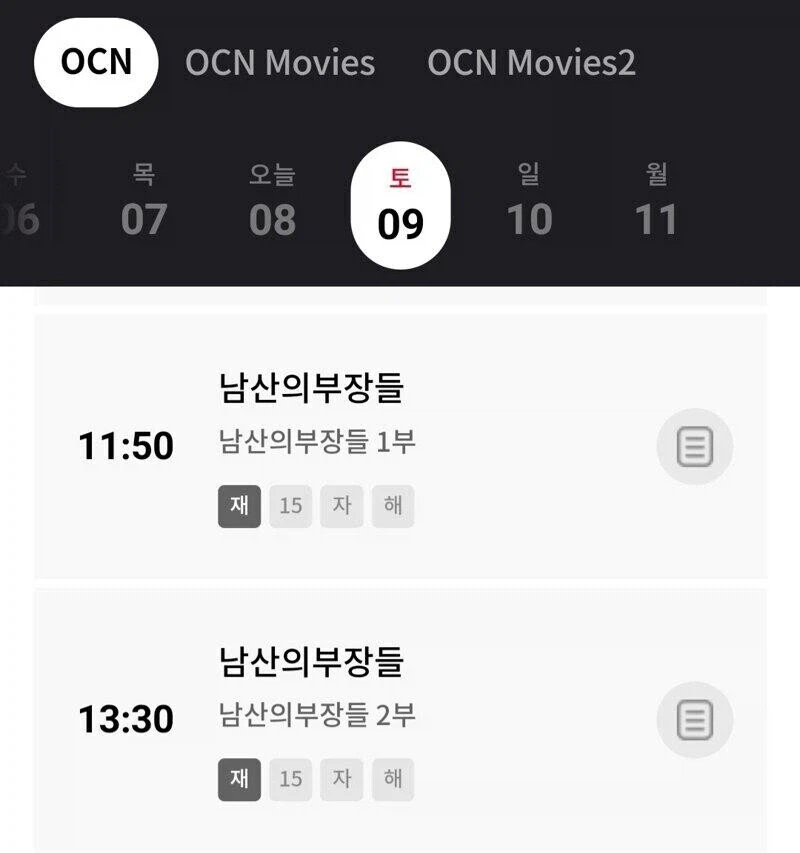The image size is (800, 853).
Task: Click the 재 rerun badge for the 11:50 showing
Action: 237,506
